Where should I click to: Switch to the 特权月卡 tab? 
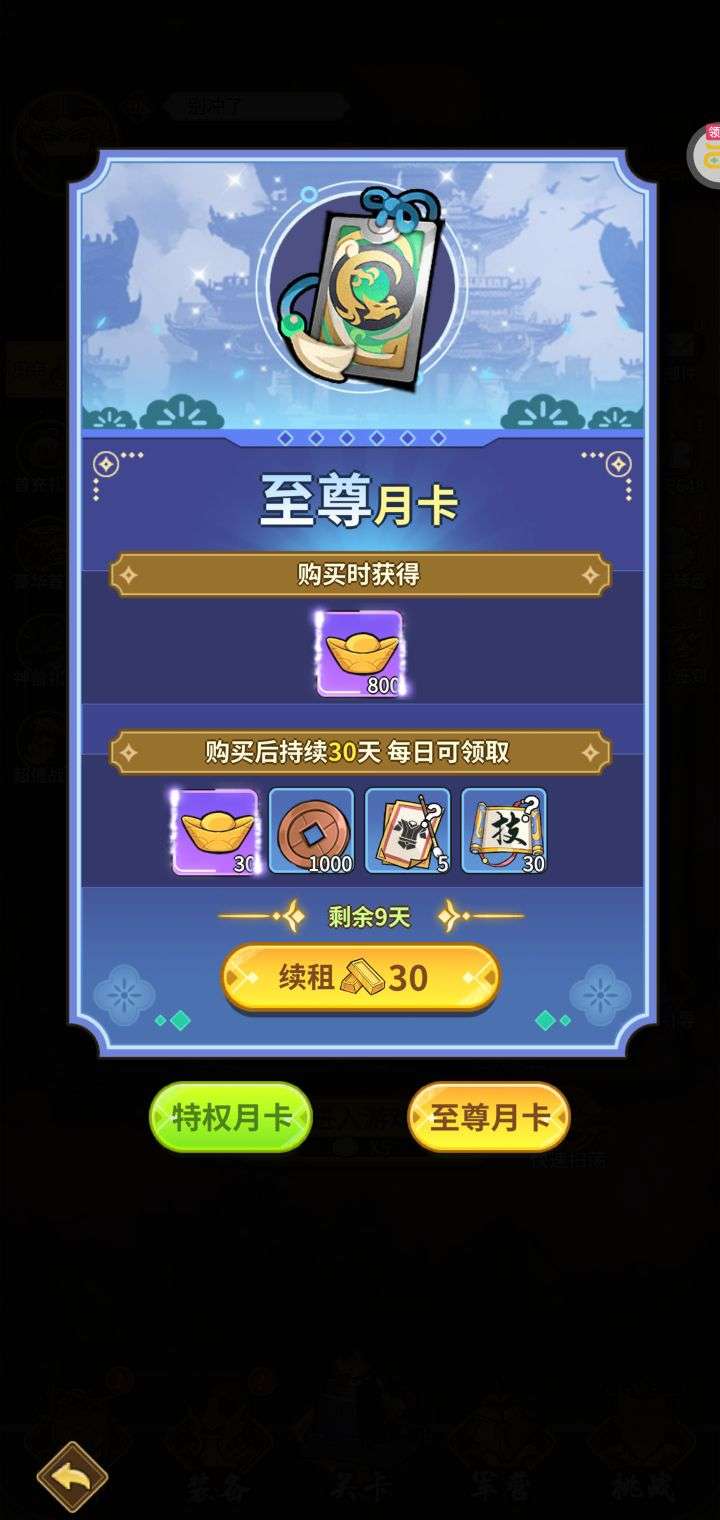point(231,1117)
